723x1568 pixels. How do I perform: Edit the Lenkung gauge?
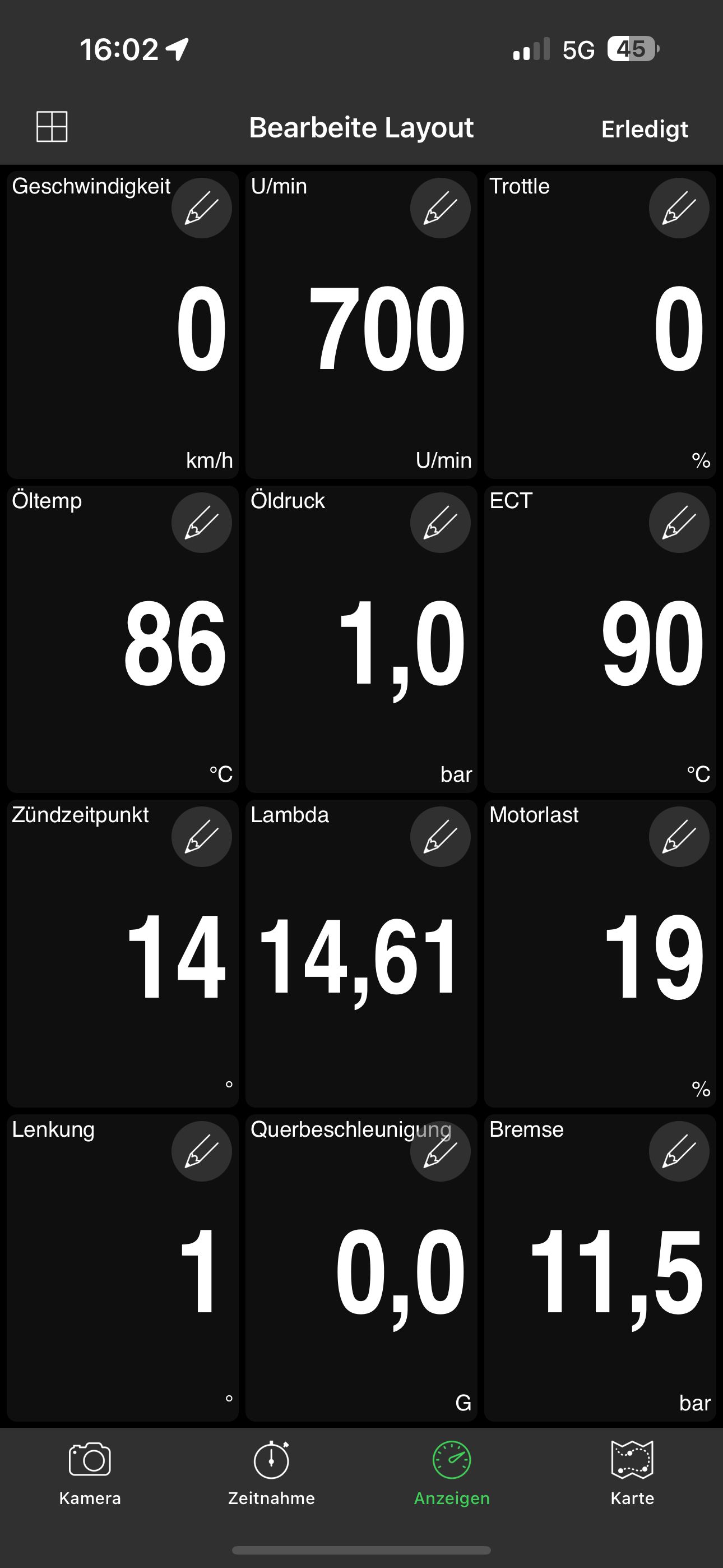[x=201, y=1152]
